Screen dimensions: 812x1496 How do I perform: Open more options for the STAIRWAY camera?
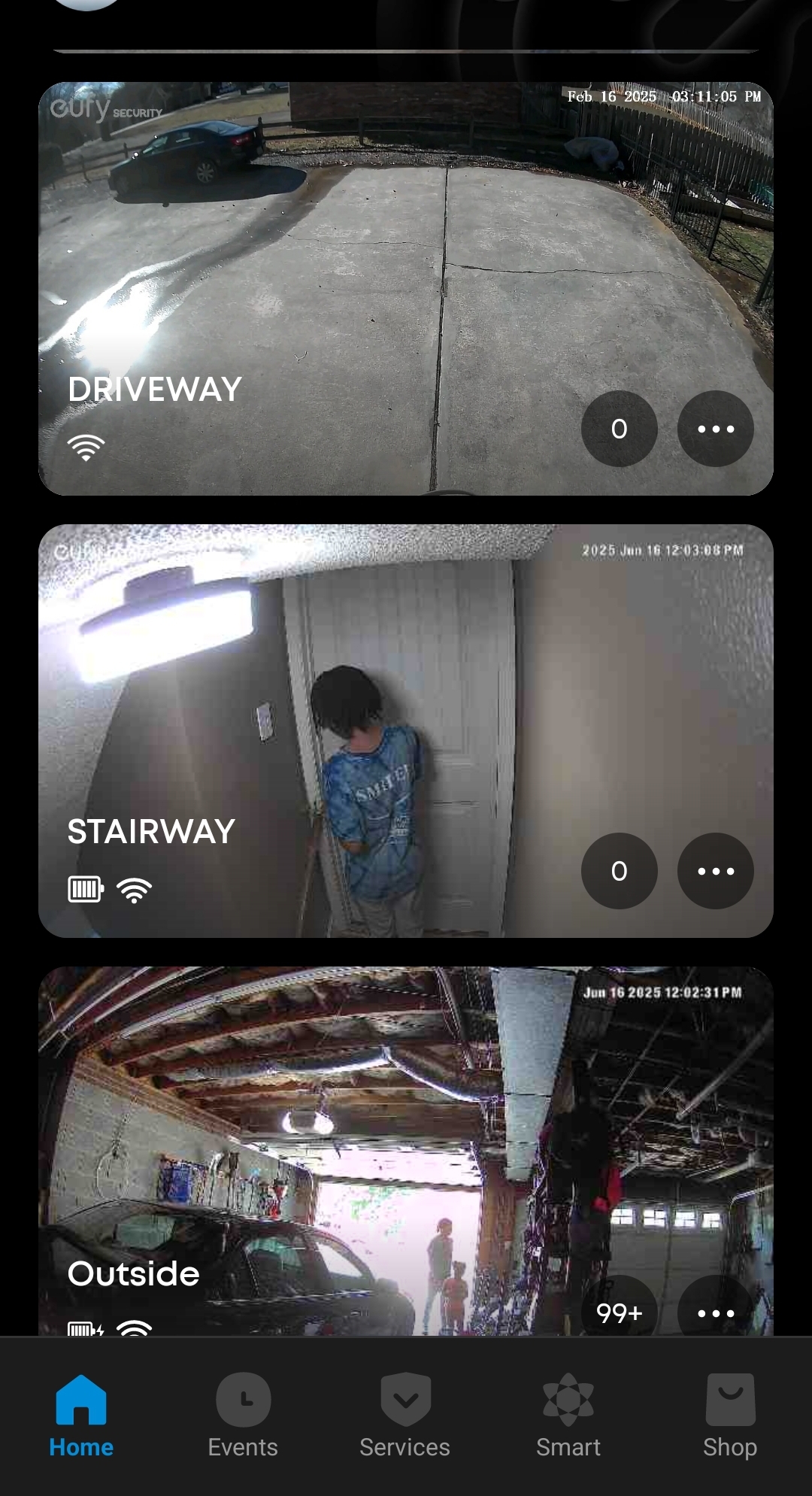pyautogui.click(x=715, y=871)
